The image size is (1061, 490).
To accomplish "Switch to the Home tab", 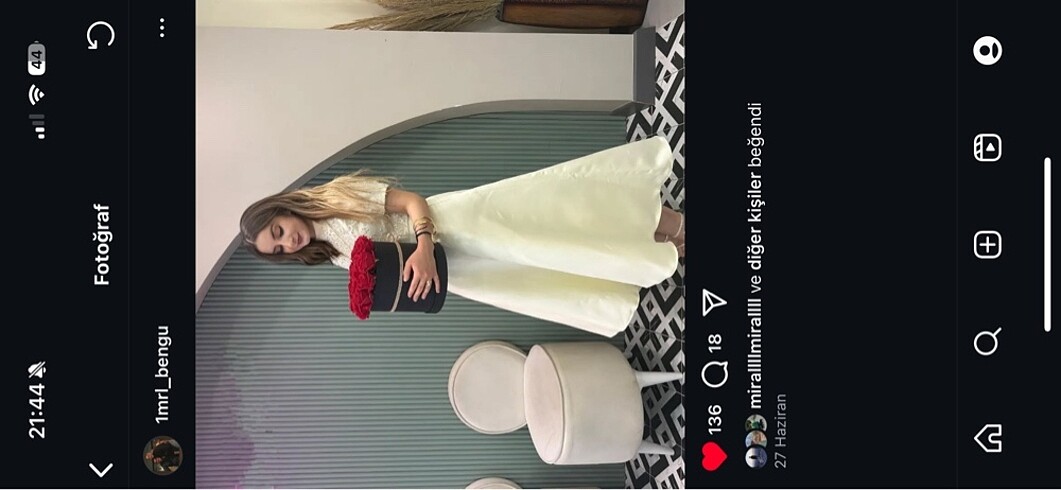I will (x=987, y=437).
